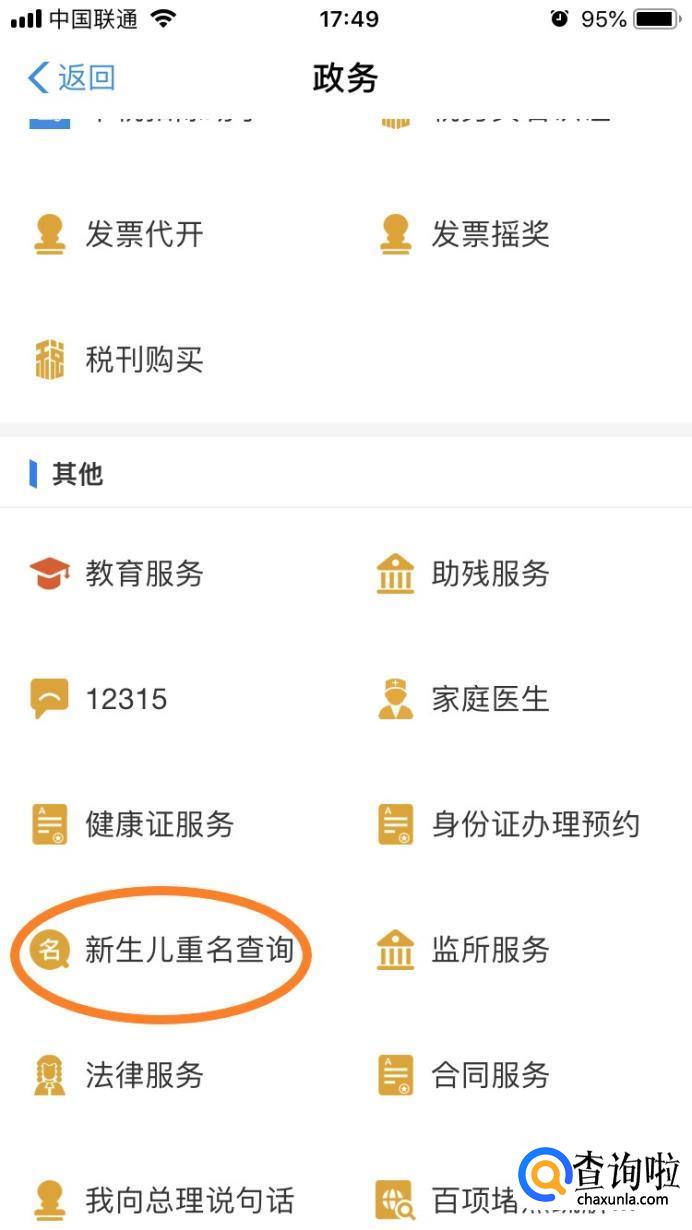Open 合同服务
This screenshot has width=692, height=1230.
[x=489, y=1075]
